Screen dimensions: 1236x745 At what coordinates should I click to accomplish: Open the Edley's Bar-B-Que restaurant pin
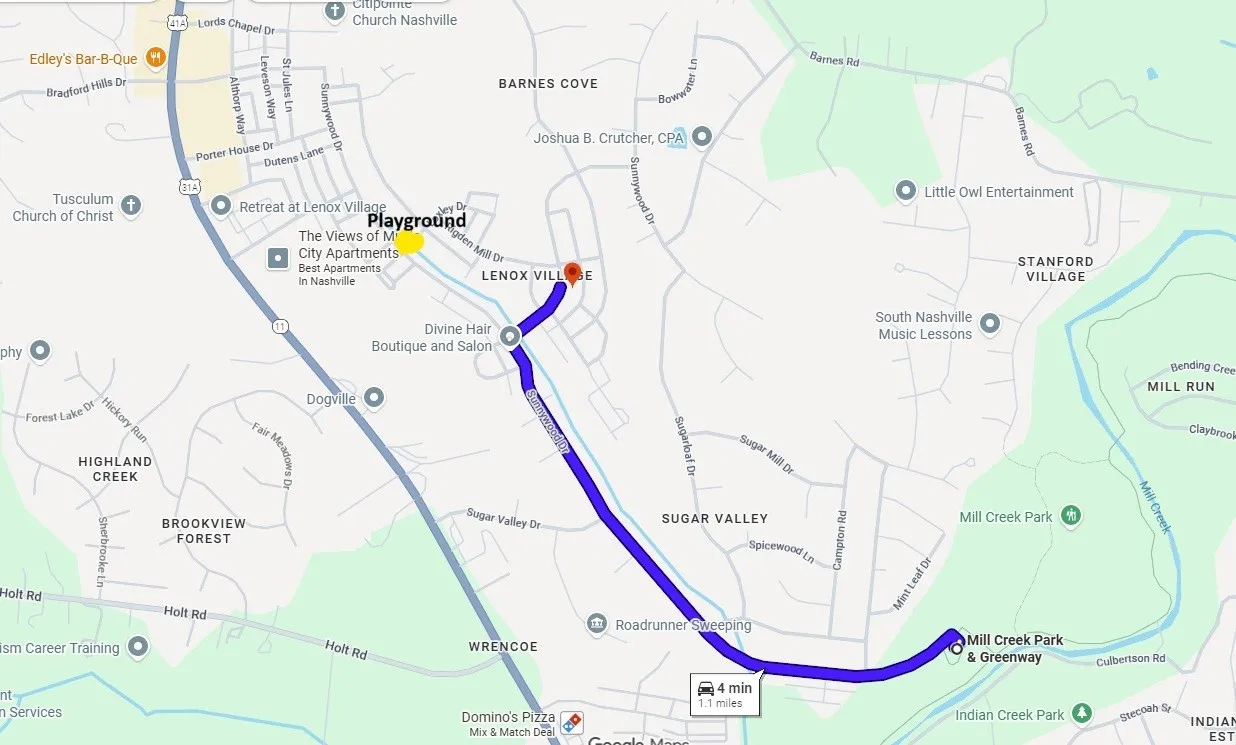click(x=154, y=58)
